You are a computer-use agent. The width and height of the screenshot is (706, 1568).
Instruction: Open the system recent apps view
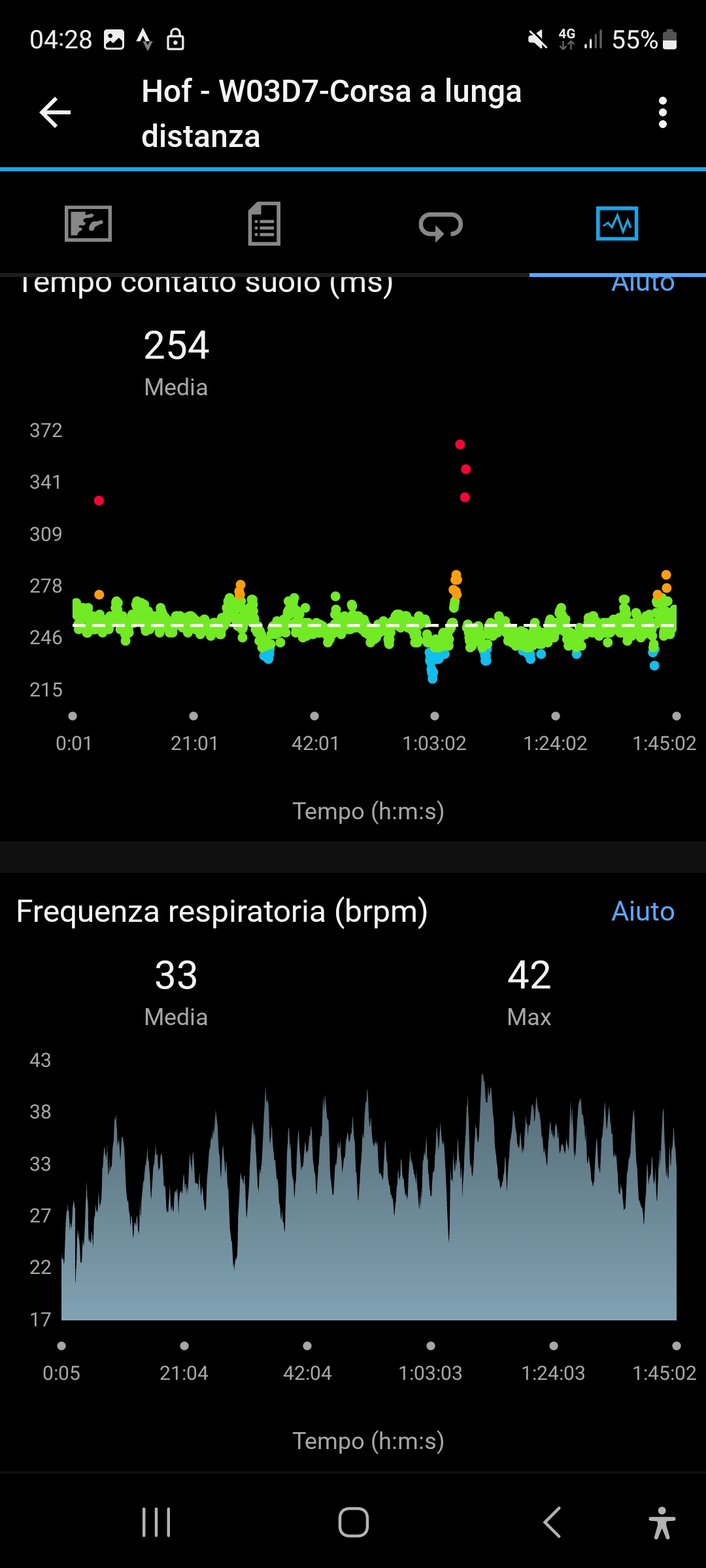point(156,1522)
